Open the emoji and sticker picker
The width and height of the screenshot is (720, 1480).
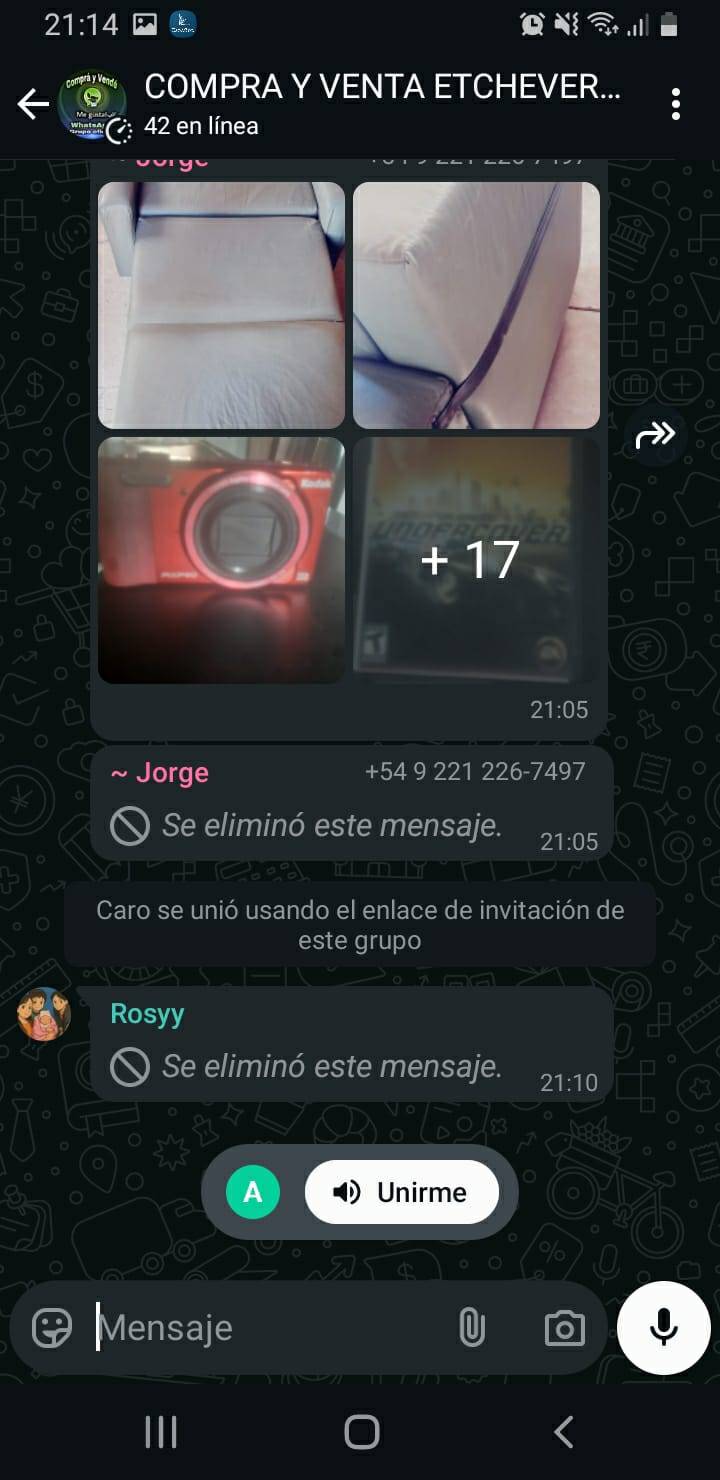tap(52, 1328)
